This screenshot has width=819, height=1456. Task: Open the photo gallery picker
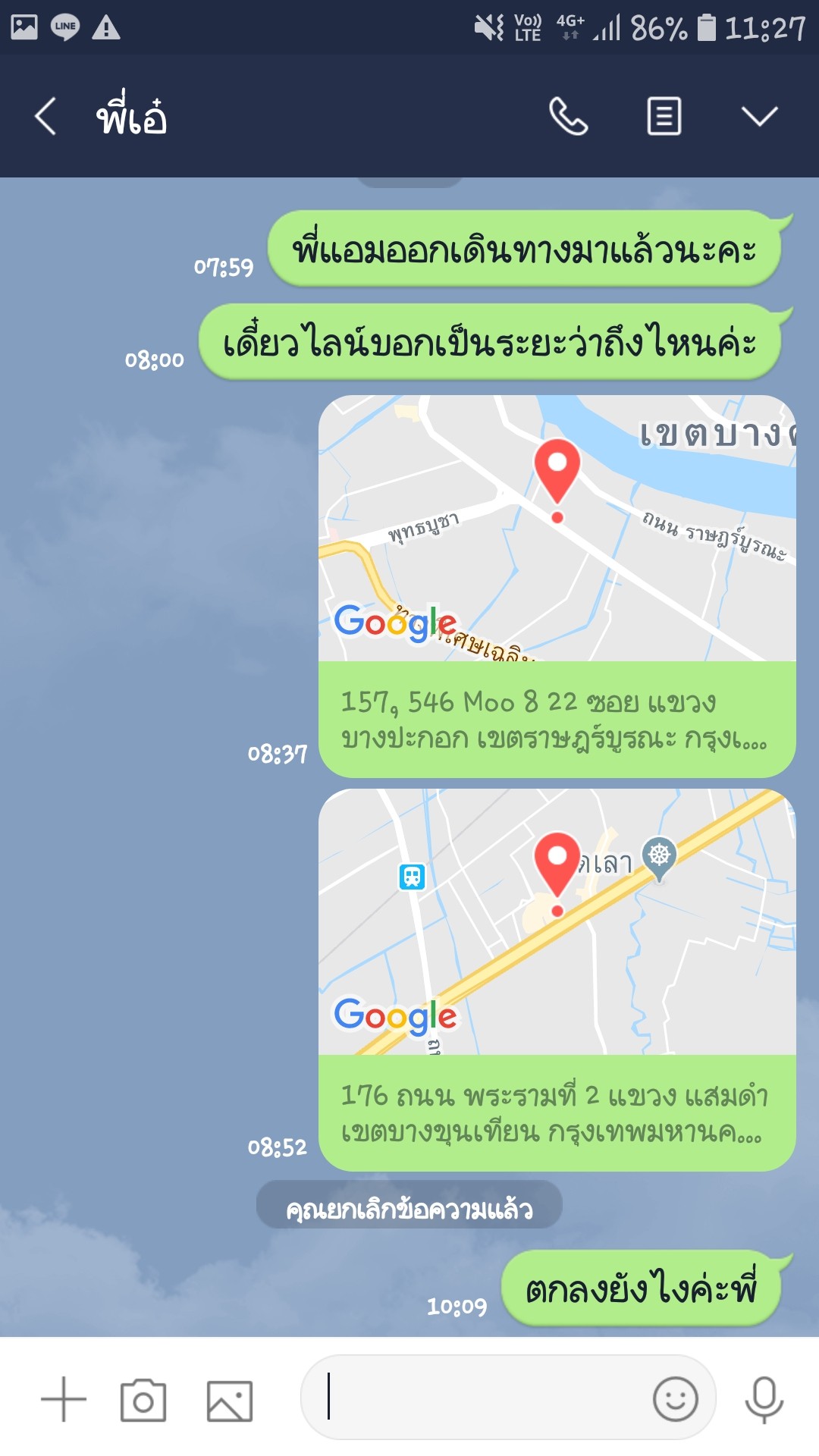[230, 1401]
